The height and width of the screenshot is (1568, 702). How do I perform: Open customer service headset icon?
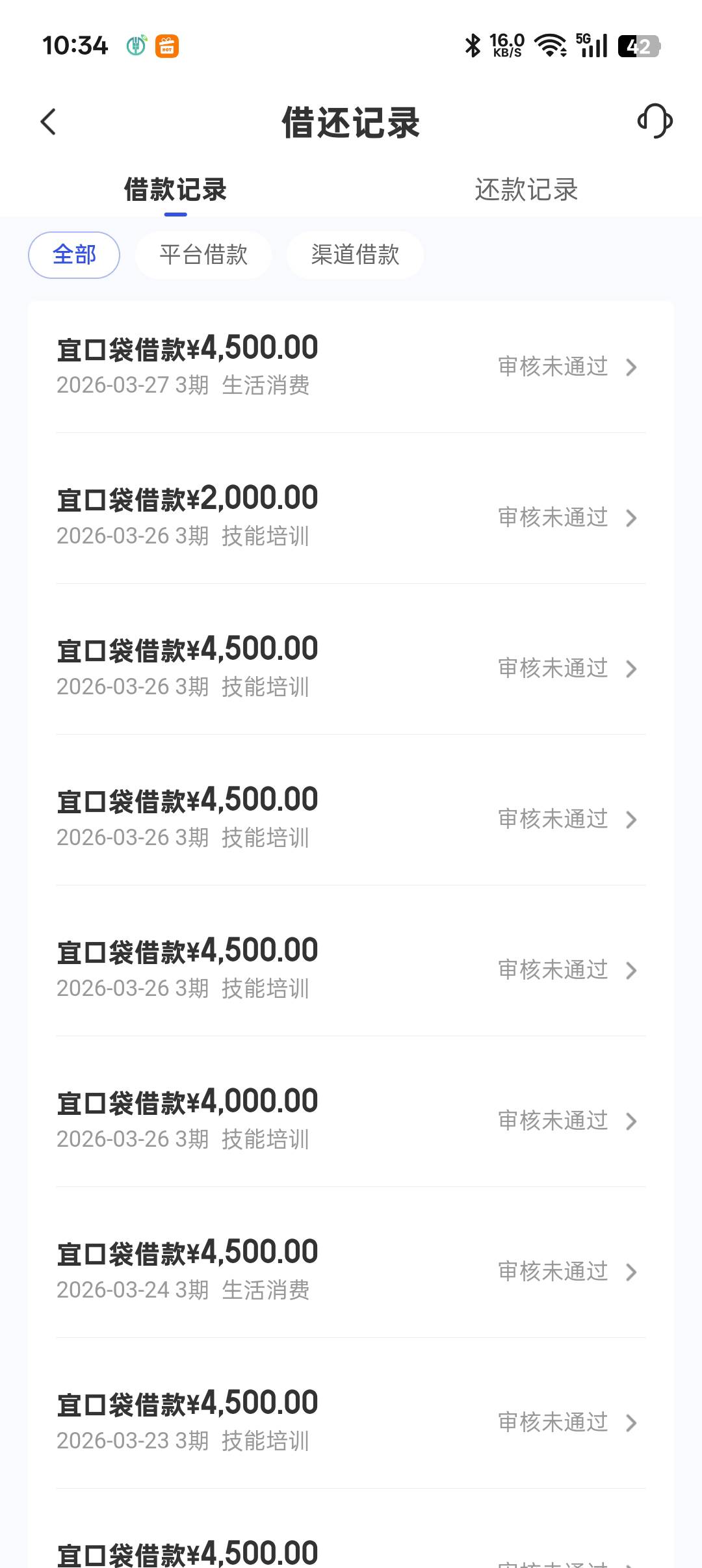(655, 122)
